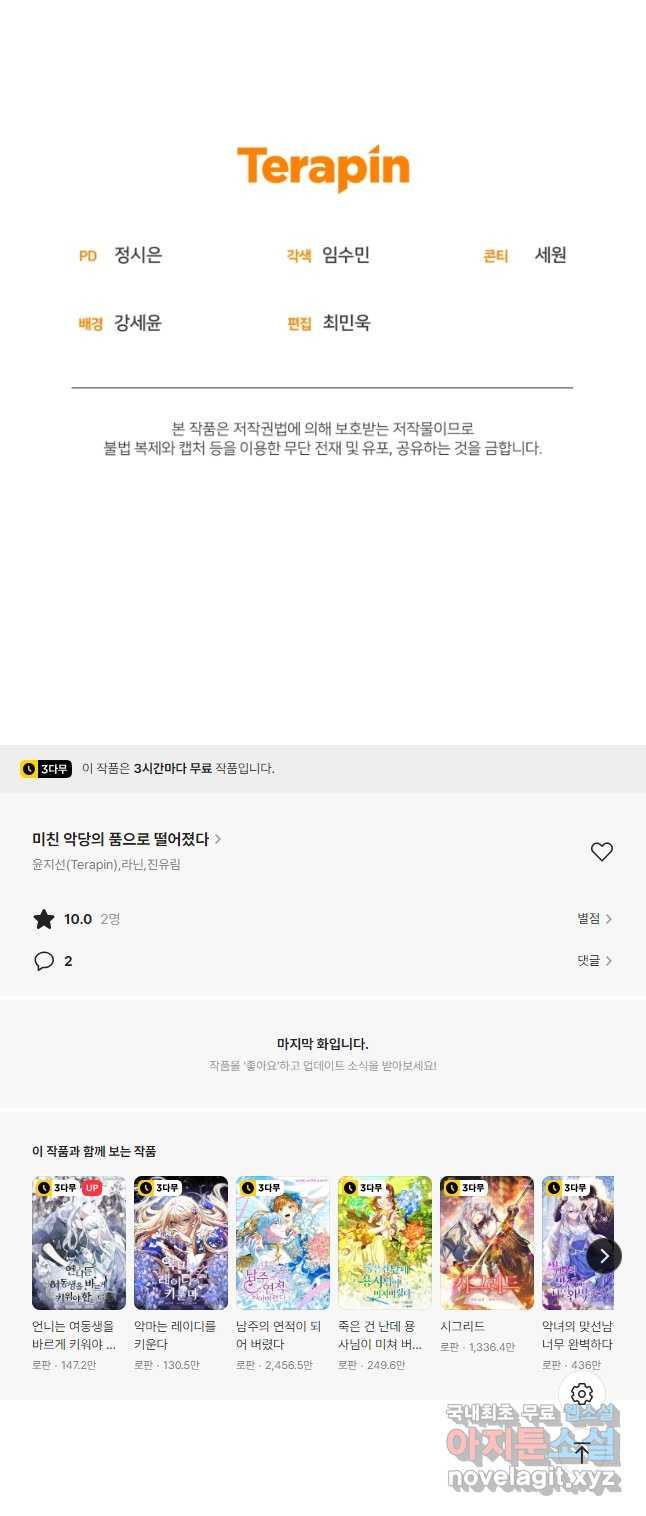Open the viewer settings gear
Image resolution: width=646 pixels, height=1516 pixels.
tap(582, 1394)
